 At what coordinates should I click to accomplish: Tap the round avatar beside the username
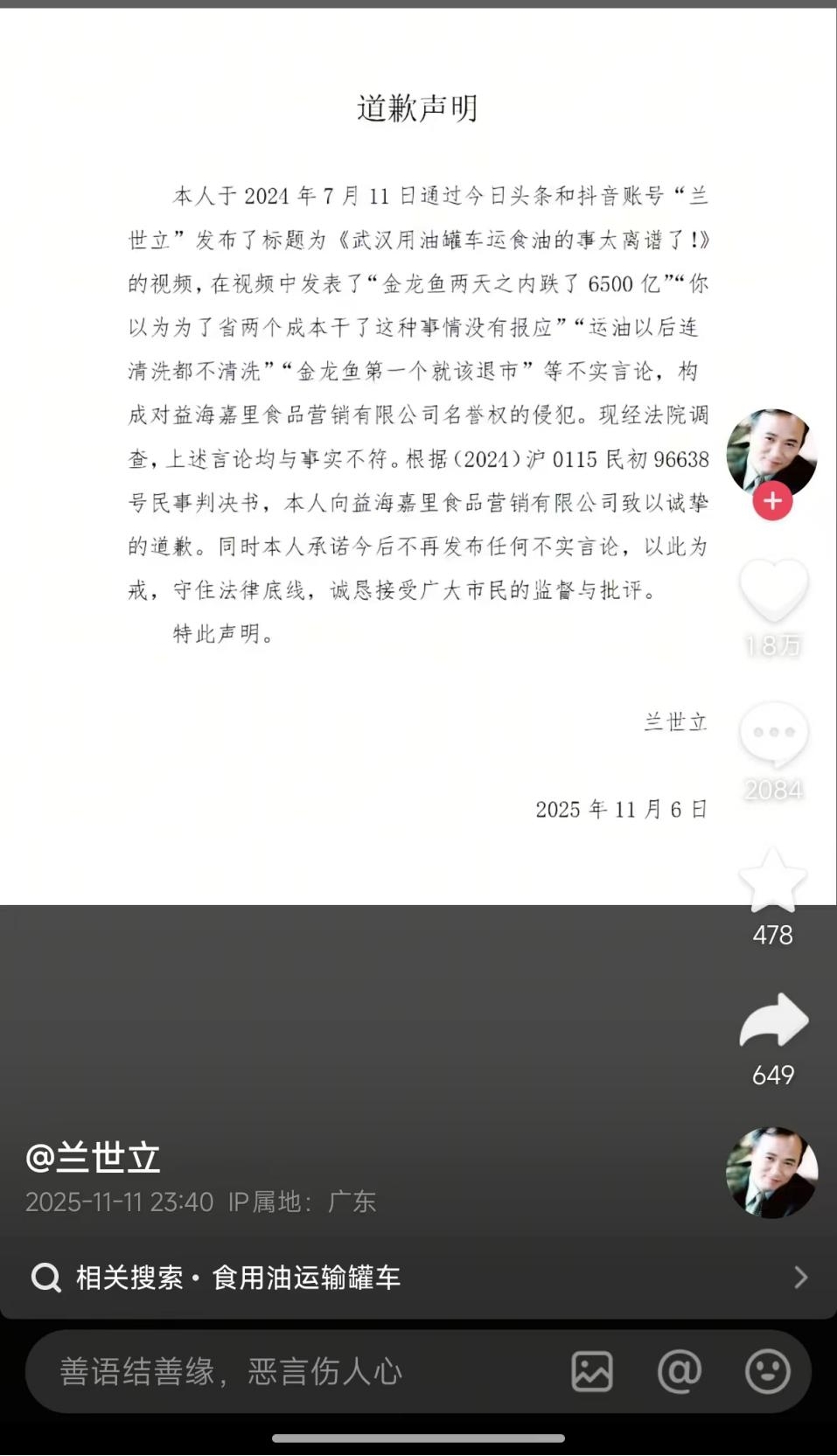pyautogui.click(x=771, y=1173)
